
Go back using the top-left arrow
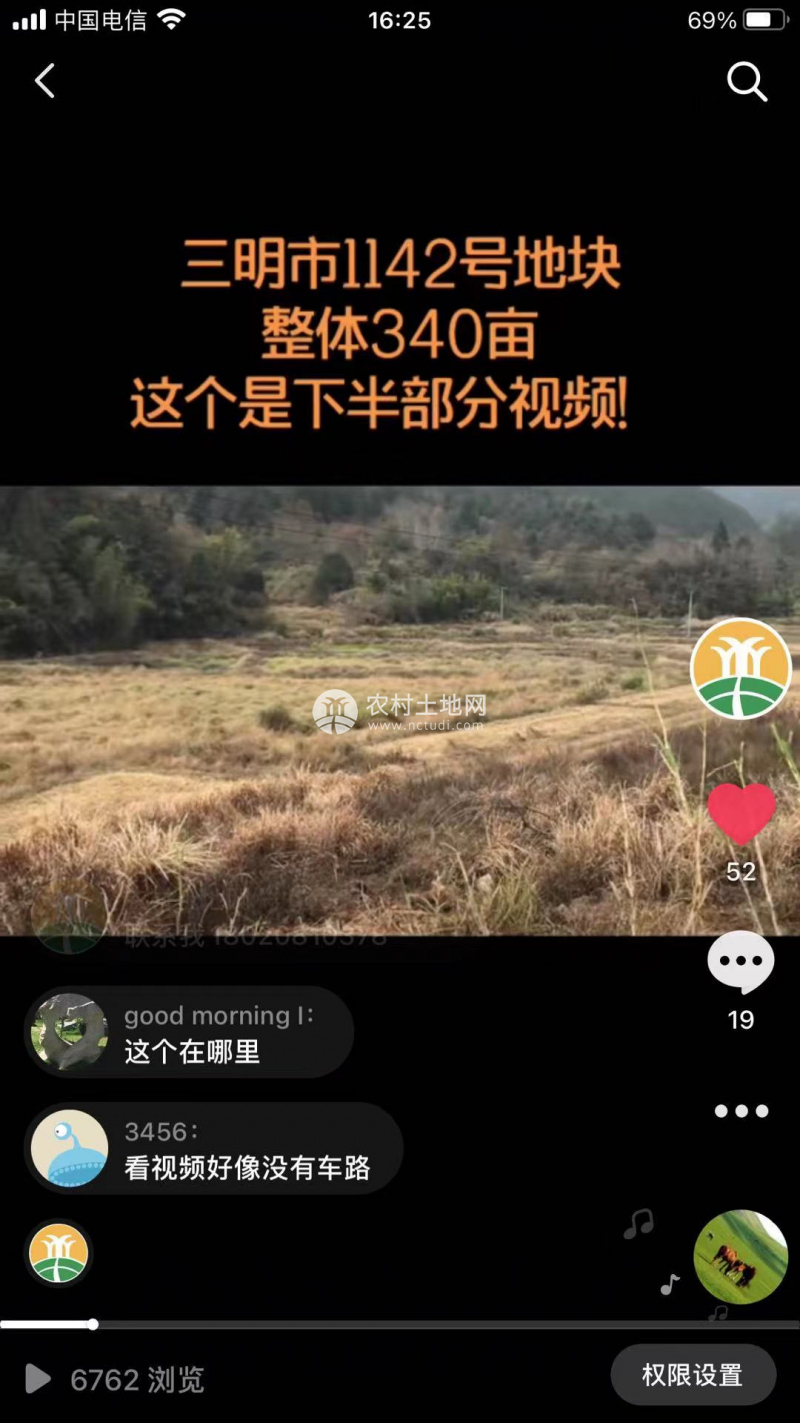click(45, 81)
